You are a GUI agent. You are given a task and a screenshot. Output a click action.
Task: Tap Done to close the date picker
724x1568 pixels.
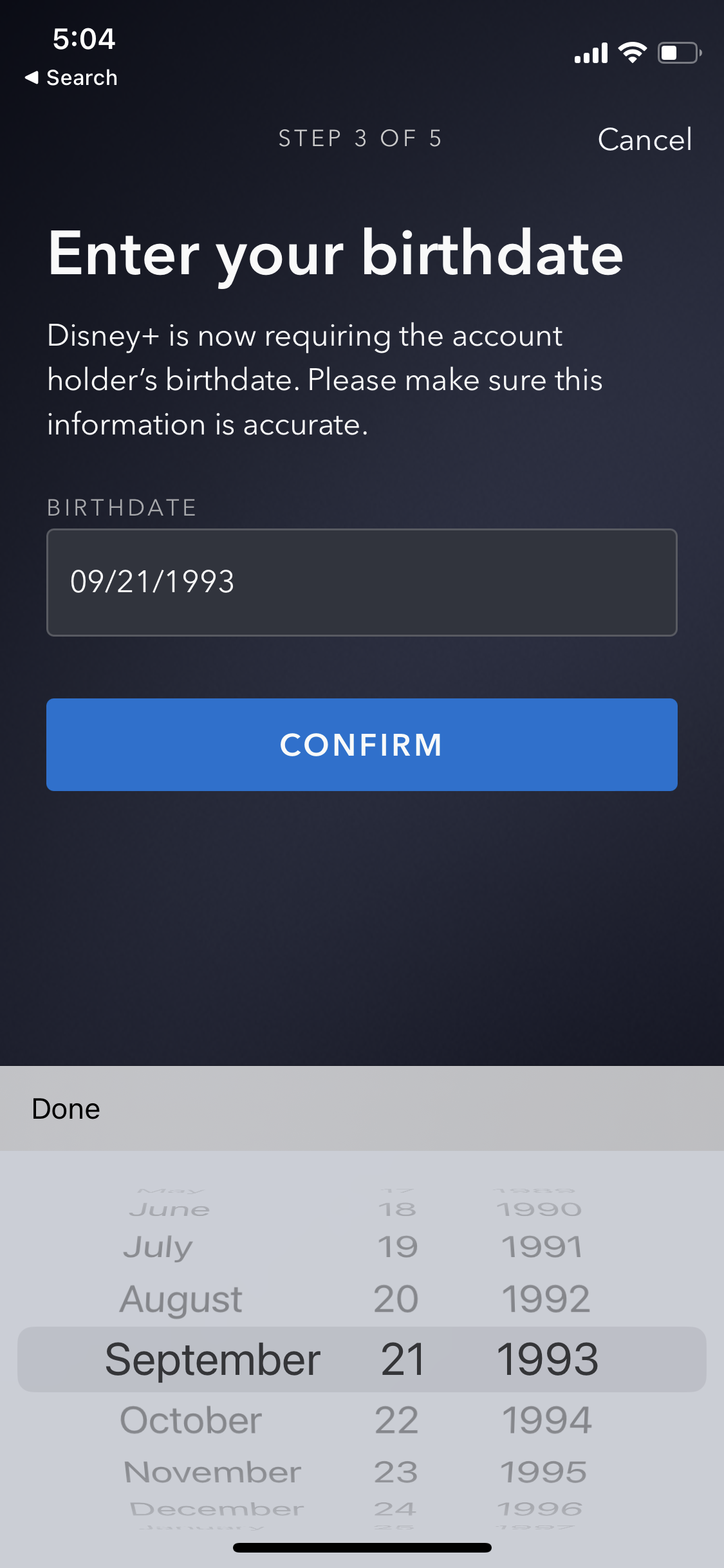66,1108
